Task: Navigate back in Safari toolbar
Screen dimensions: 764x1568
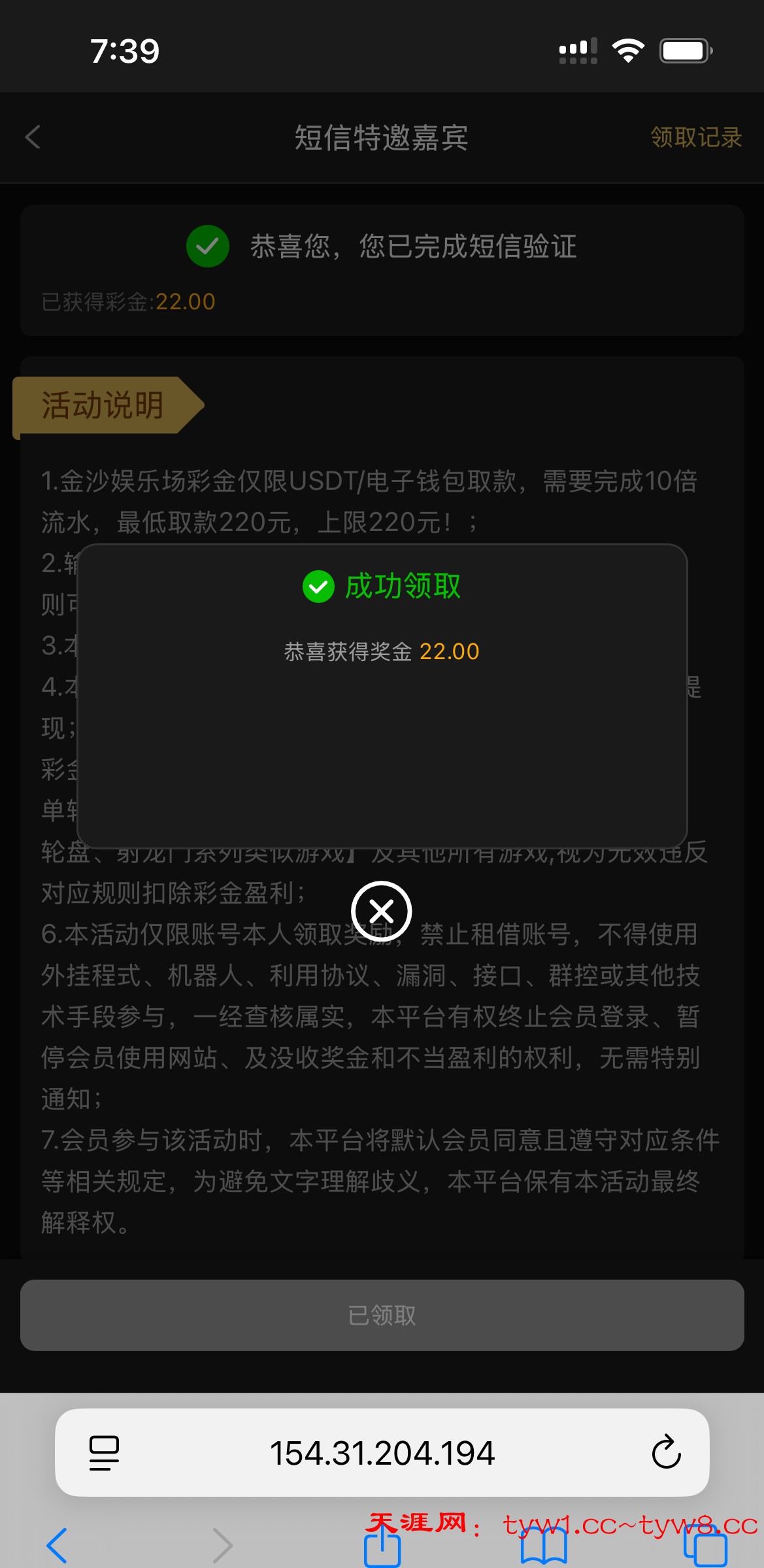Action: 58,1546
